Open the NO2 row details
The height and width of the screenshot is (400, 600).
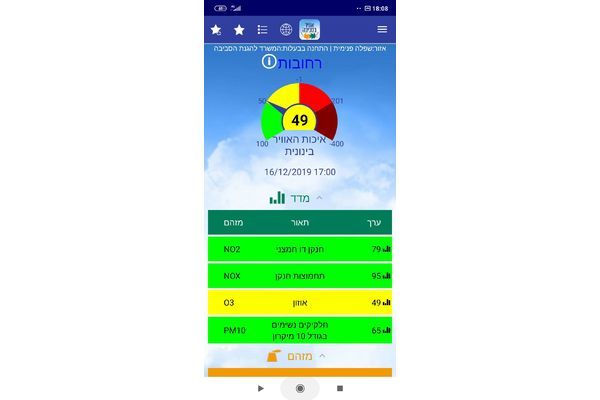pyautogui.click(x=300, y=248)
